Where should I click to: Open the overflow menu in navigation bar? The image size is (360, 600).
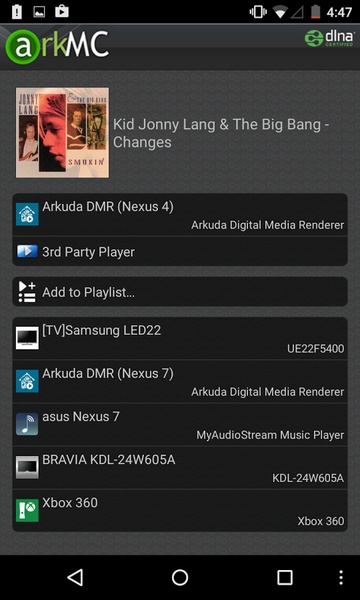pyautogui.click(x=341, y=577)
